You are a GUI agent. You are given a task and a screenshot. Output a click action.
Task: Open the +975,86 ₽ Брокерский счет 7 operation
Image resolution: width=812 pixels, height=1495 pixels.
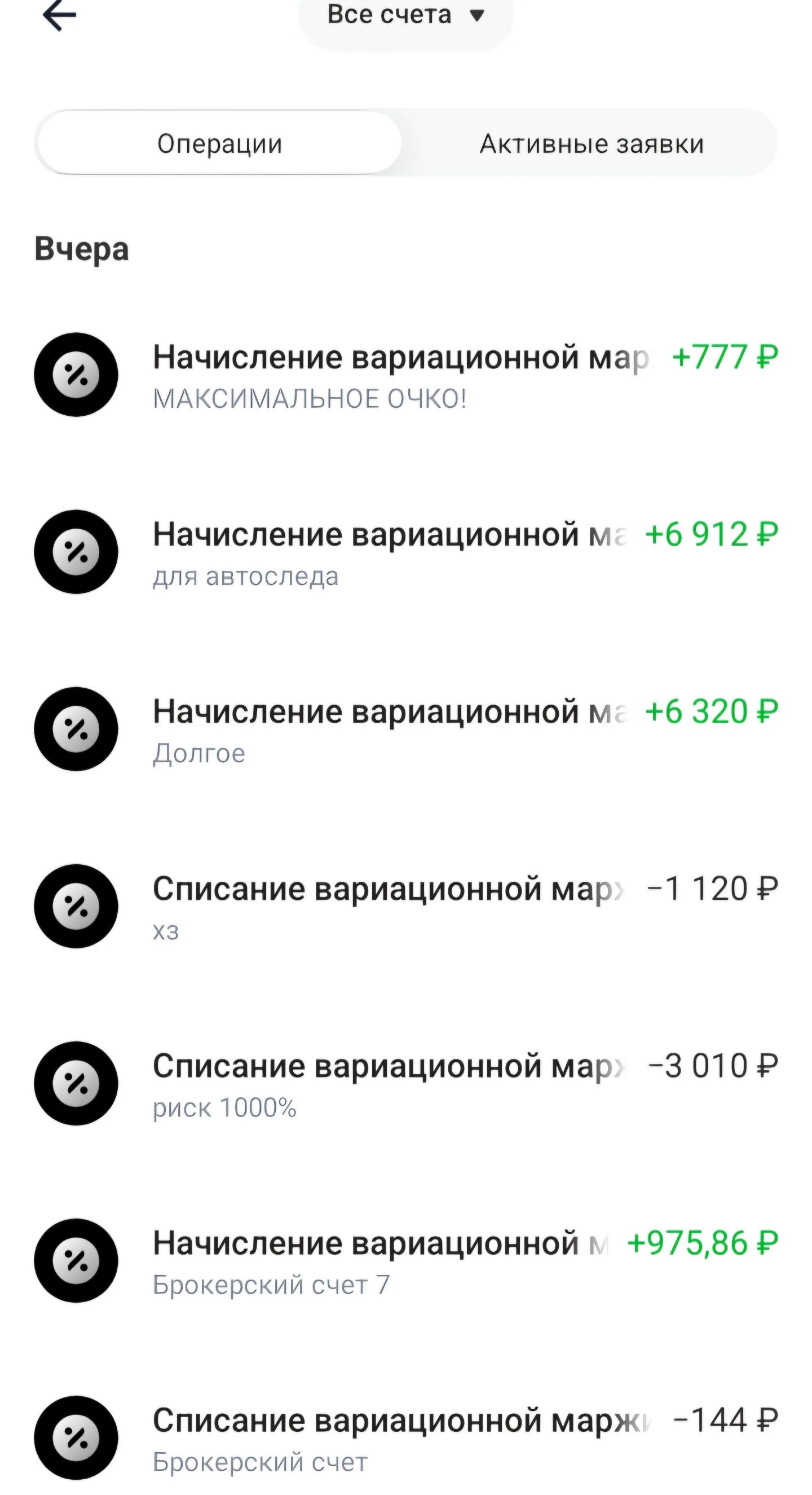point(406,1261)
